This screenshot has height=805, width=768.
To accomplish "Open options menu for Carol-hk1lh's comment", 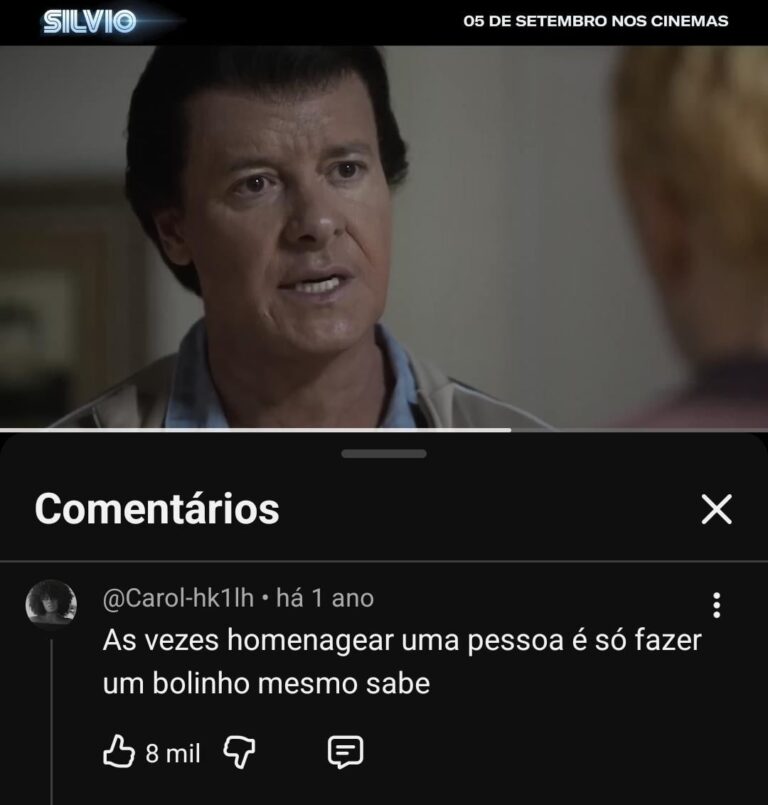I will [x=716, y=605].
